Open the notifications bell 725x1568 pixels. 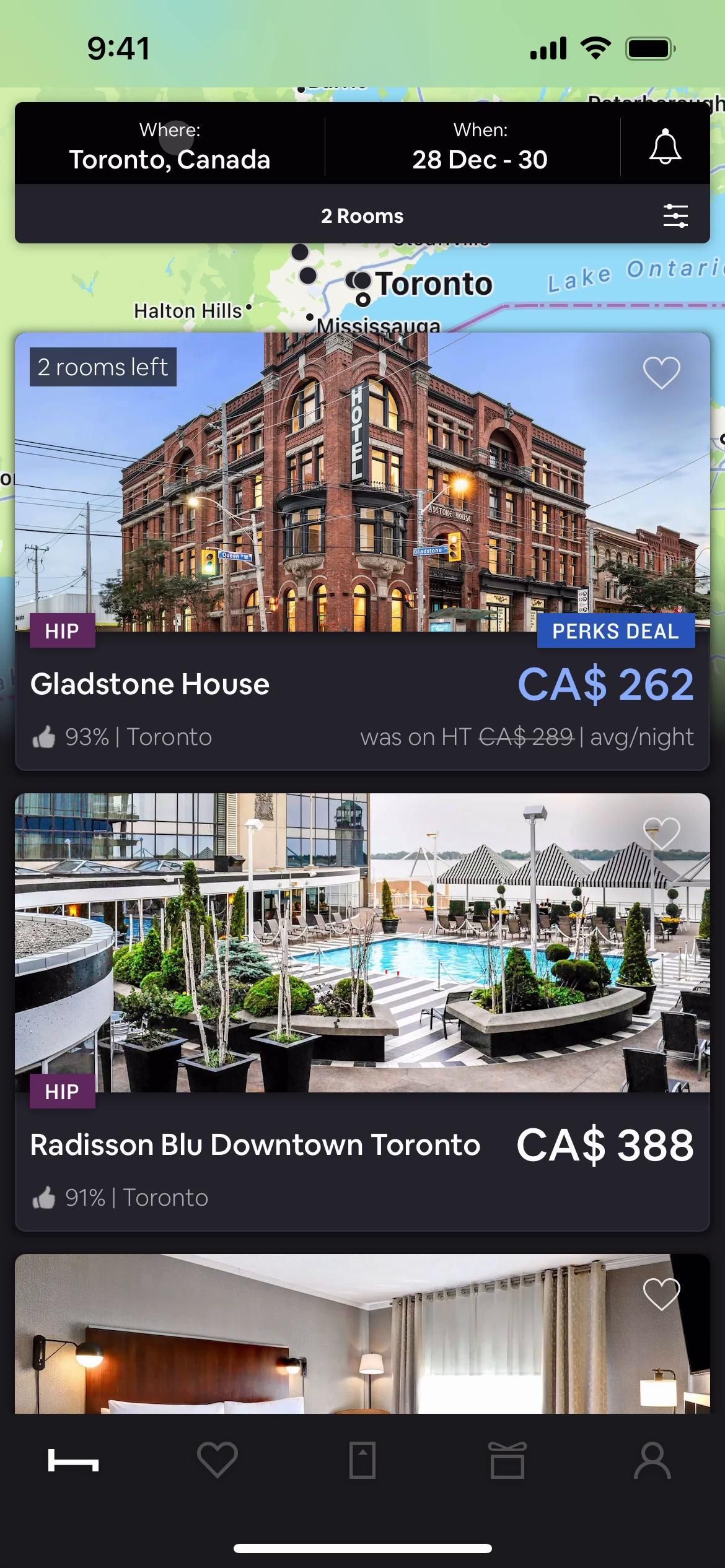[665, 147]
